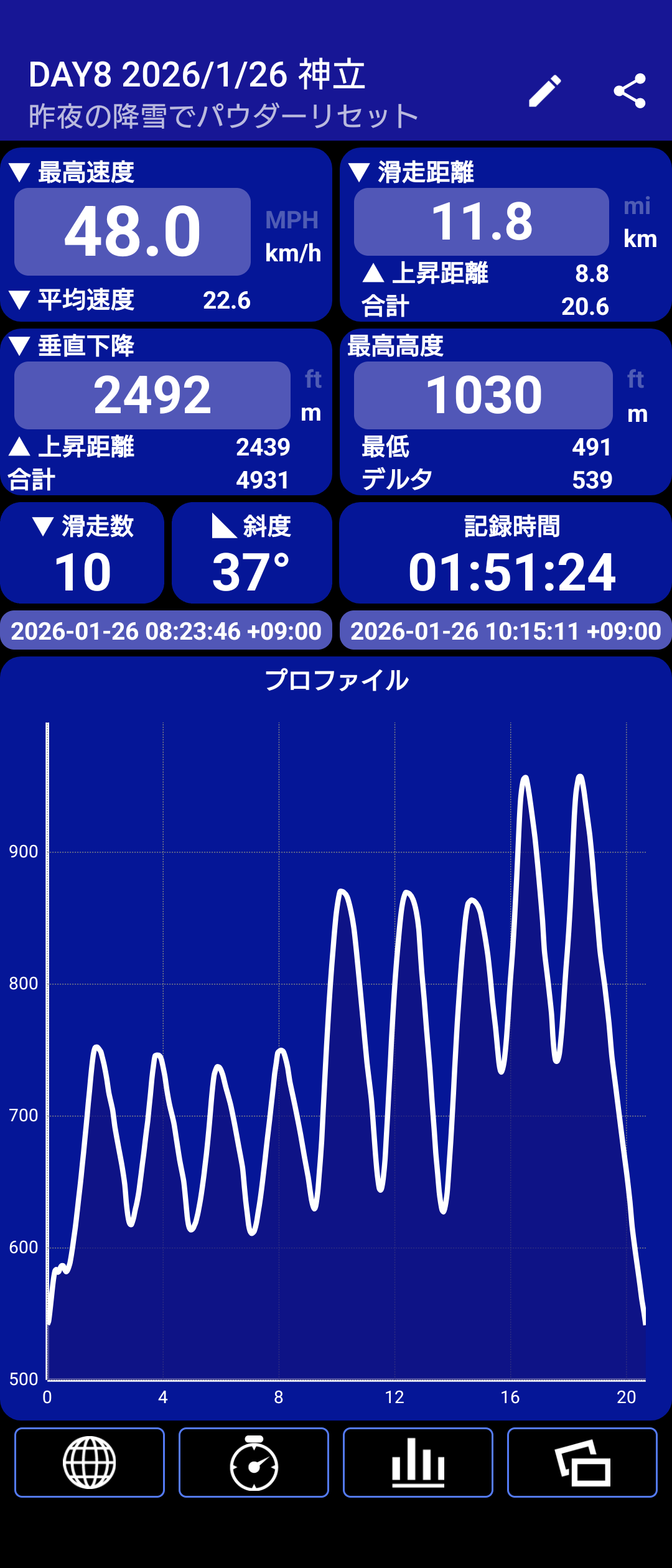Open the bar chart statistics view
This screenshot has width=672, height=1568.
418,1462
